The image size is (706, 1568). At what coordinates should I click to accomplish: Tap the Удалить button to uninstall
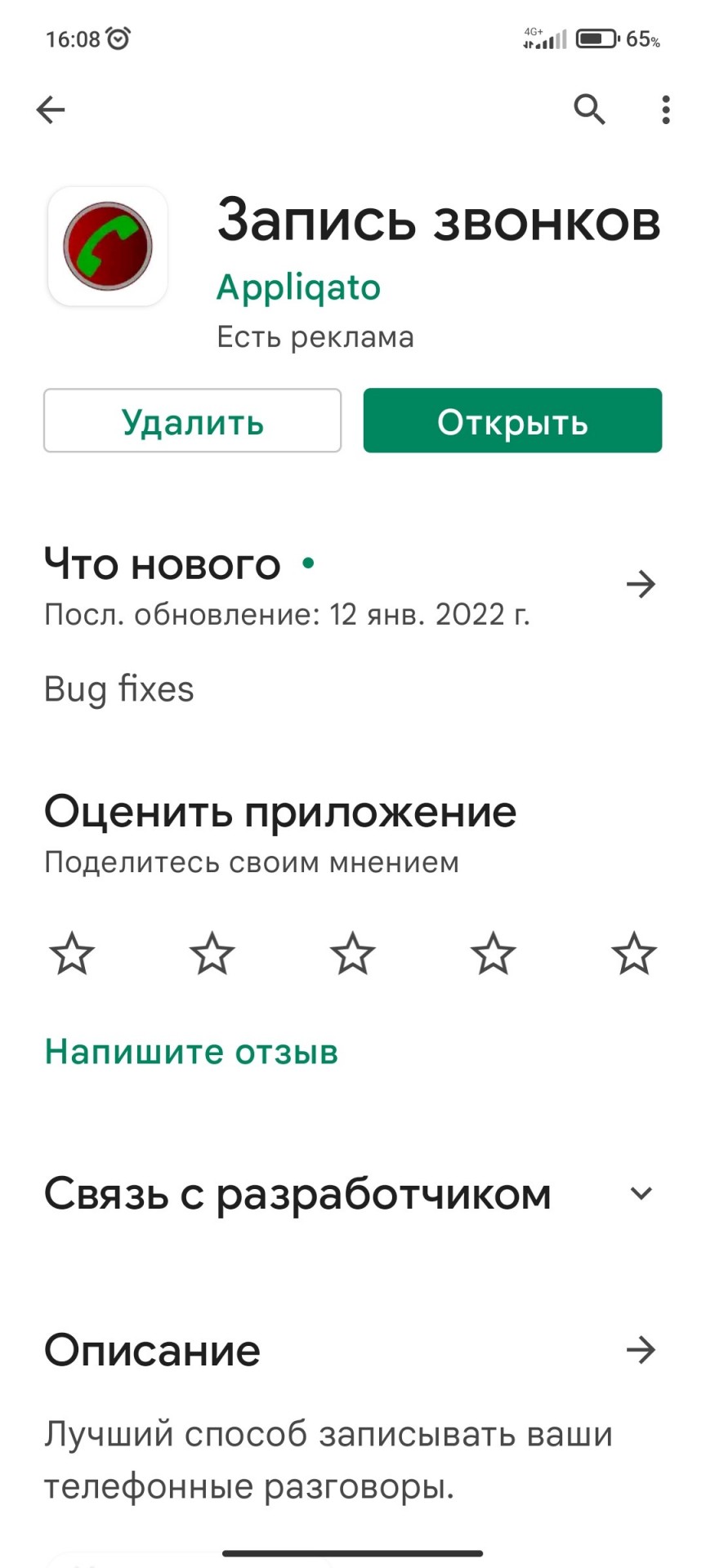(x=192, y=421)
